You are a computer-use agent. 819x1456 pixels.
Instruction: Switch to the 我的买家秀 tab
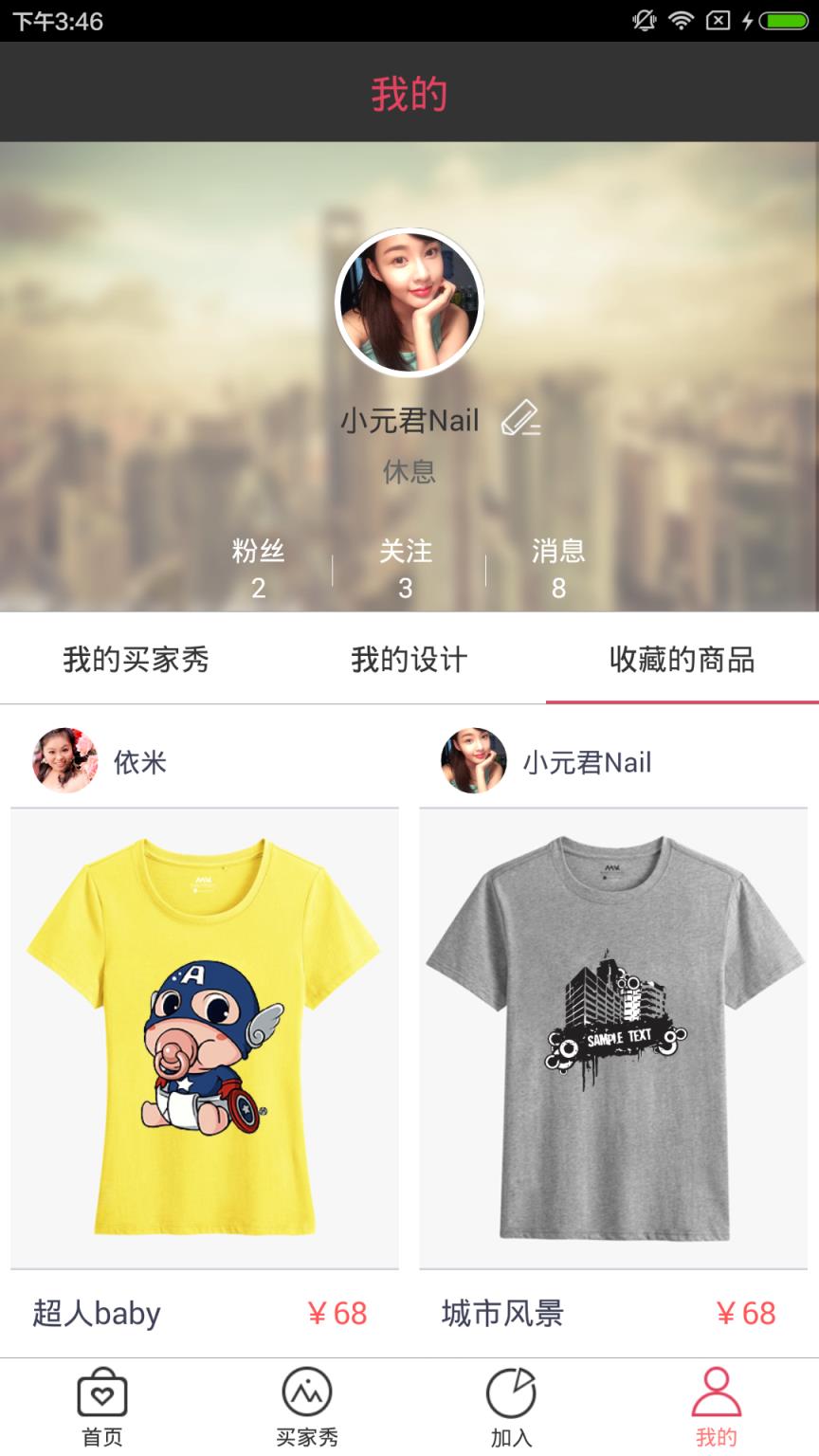tap(136, 660)
